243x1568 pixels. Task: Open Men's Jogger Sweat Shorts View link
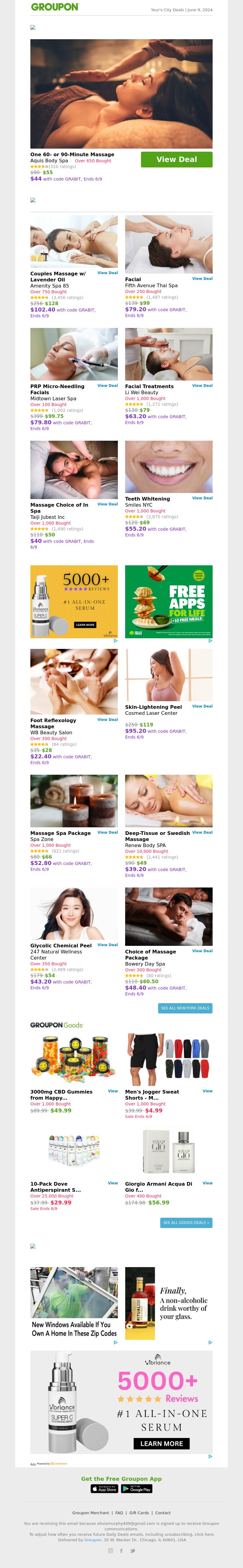pyautogui.click(x=207, y=1091)
